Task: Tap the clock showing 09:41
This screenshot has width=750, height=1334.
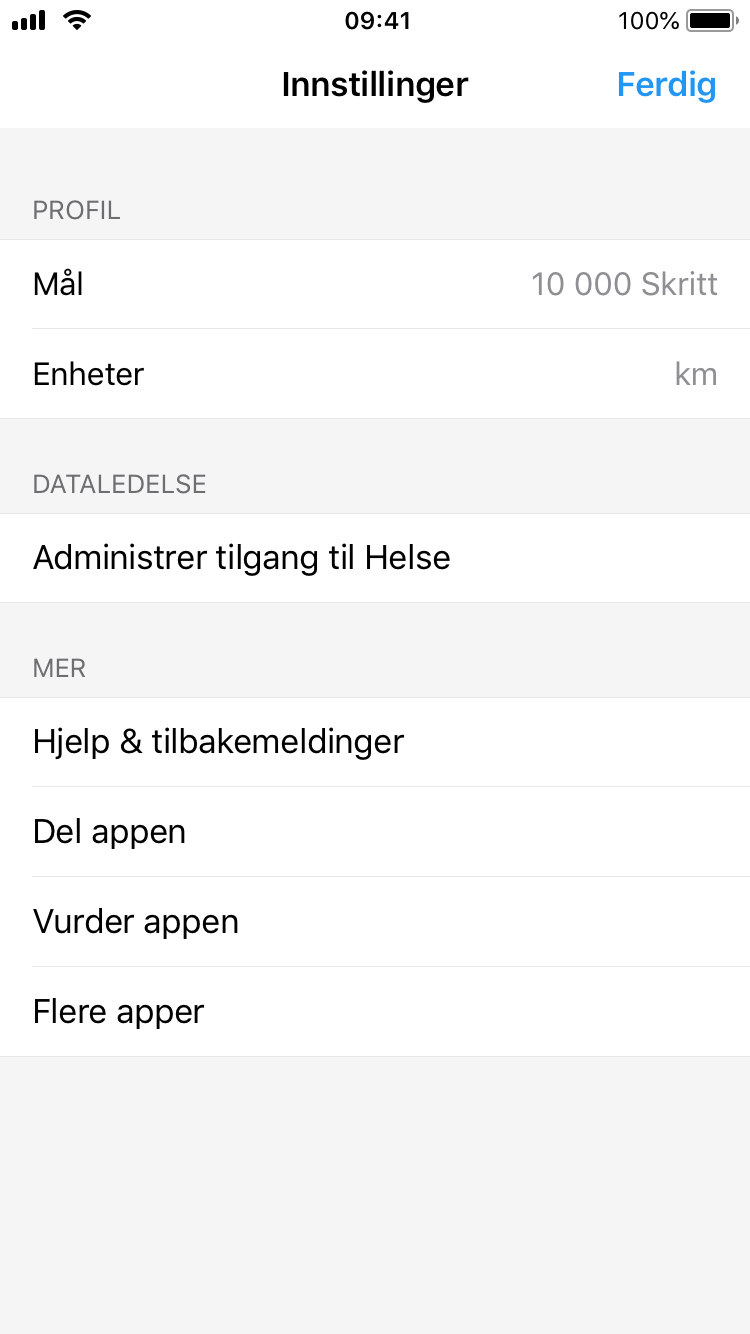Action: pyautogui.click(x=375, y=20)
